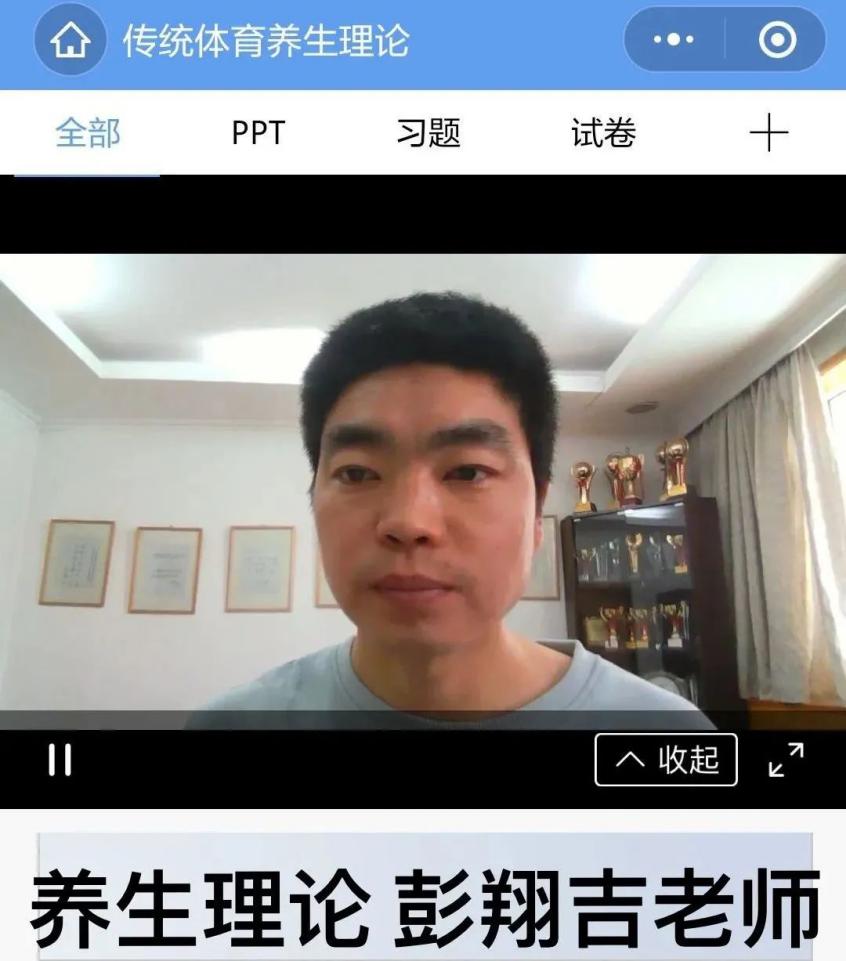
Task: Collapse the video player using 收起
Action: pos(667,761)
